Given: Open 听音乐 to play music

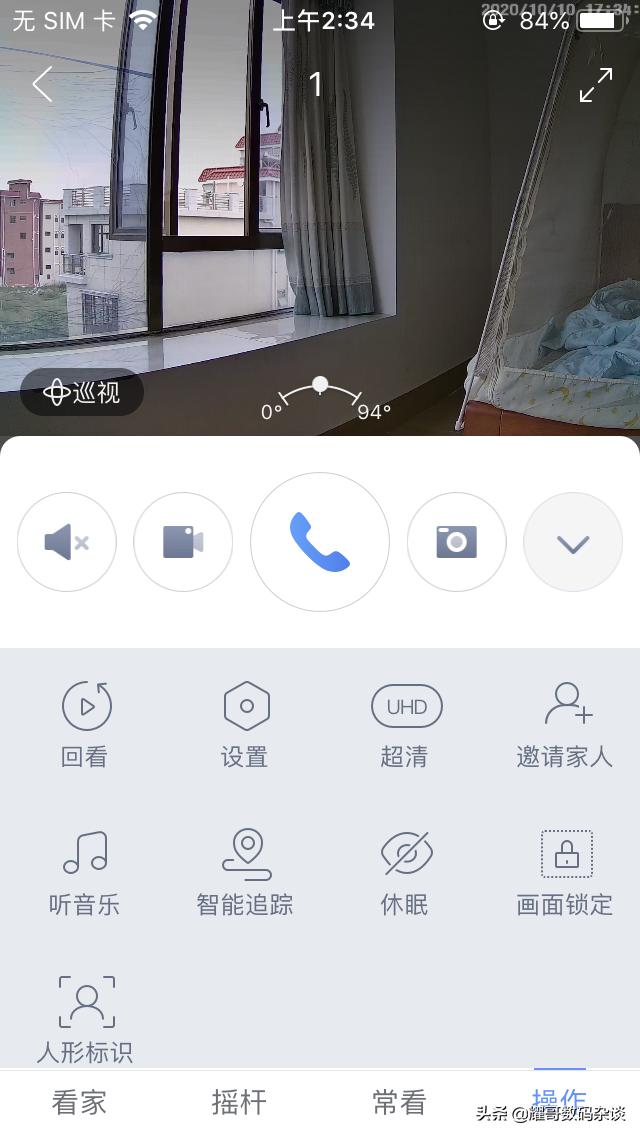Looking at the screenshot, I should [x=85, y=871].
